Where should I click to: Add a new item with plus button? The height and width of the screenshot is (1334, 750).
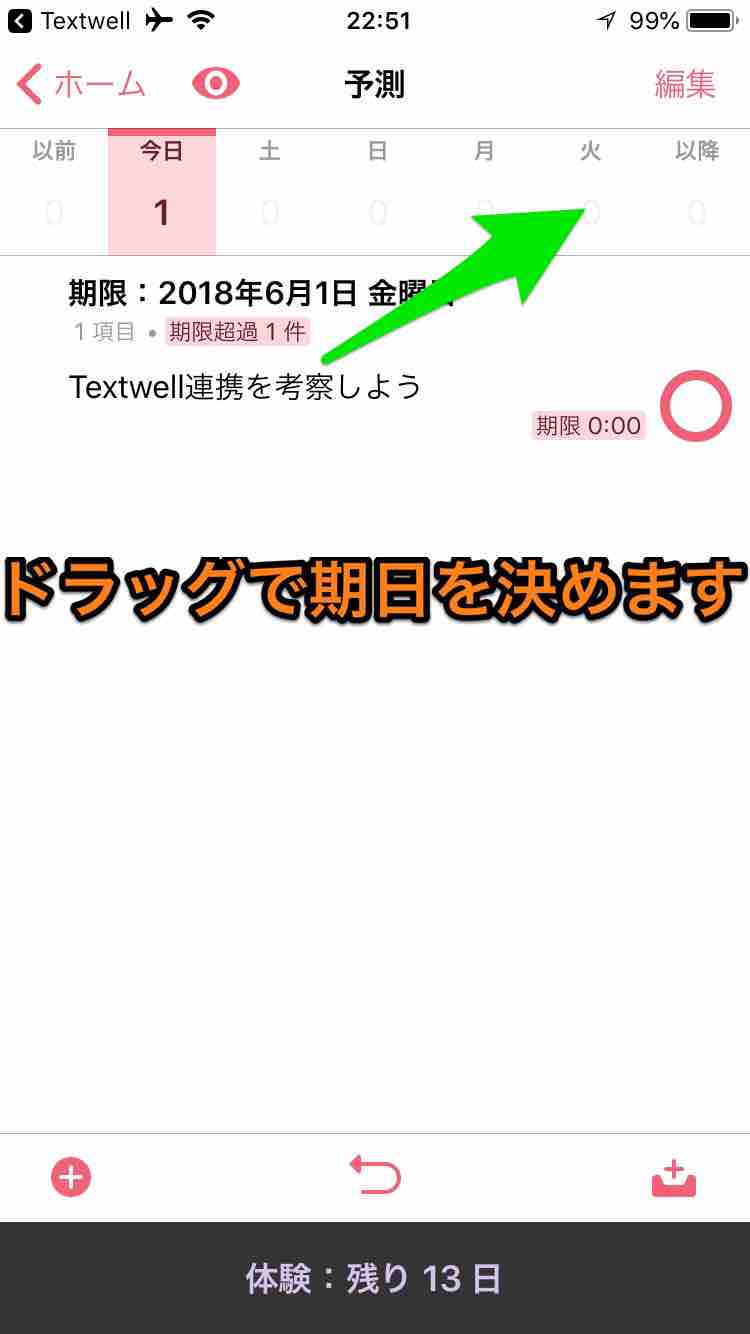[x=71, y=1177]
